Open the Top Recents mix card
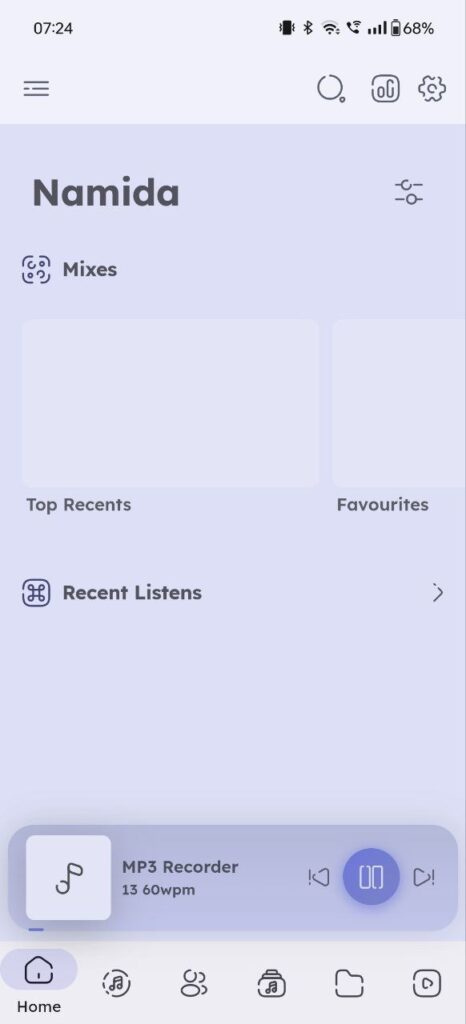The height and width of the screenshot is (1024, 466). [170, 403]
